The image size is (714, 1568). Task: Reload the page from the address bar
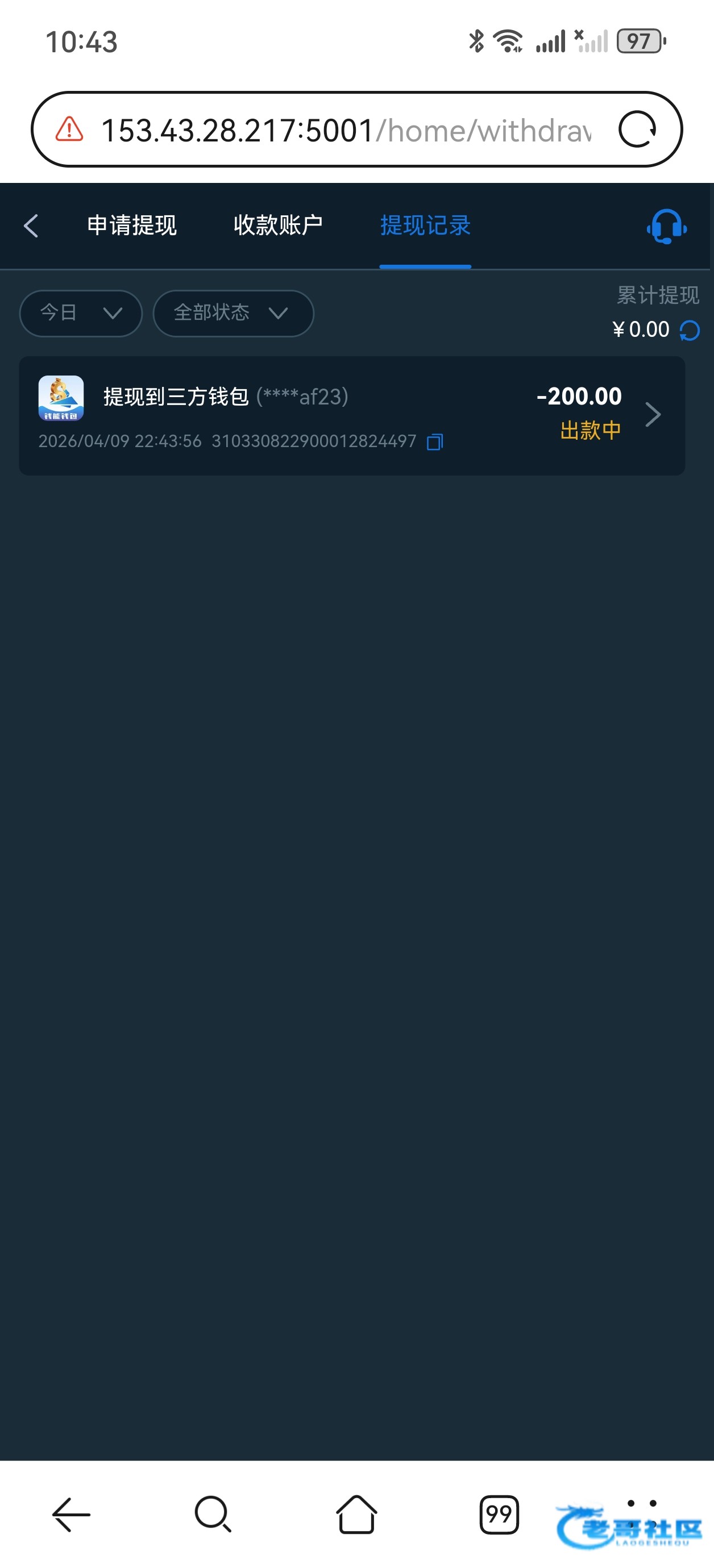(637, 129)
